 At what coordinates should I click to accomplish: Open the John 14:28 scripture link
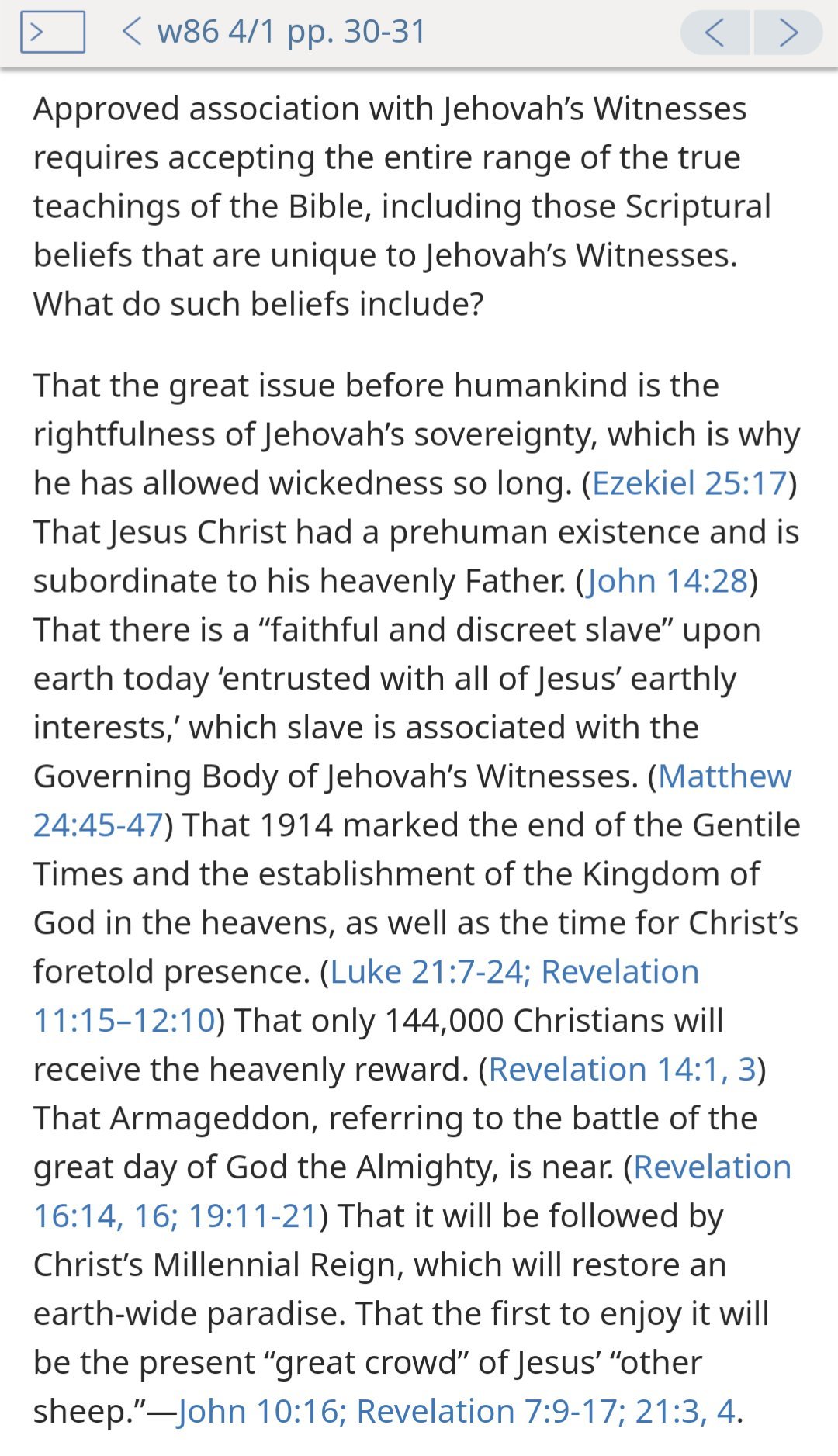667,581
